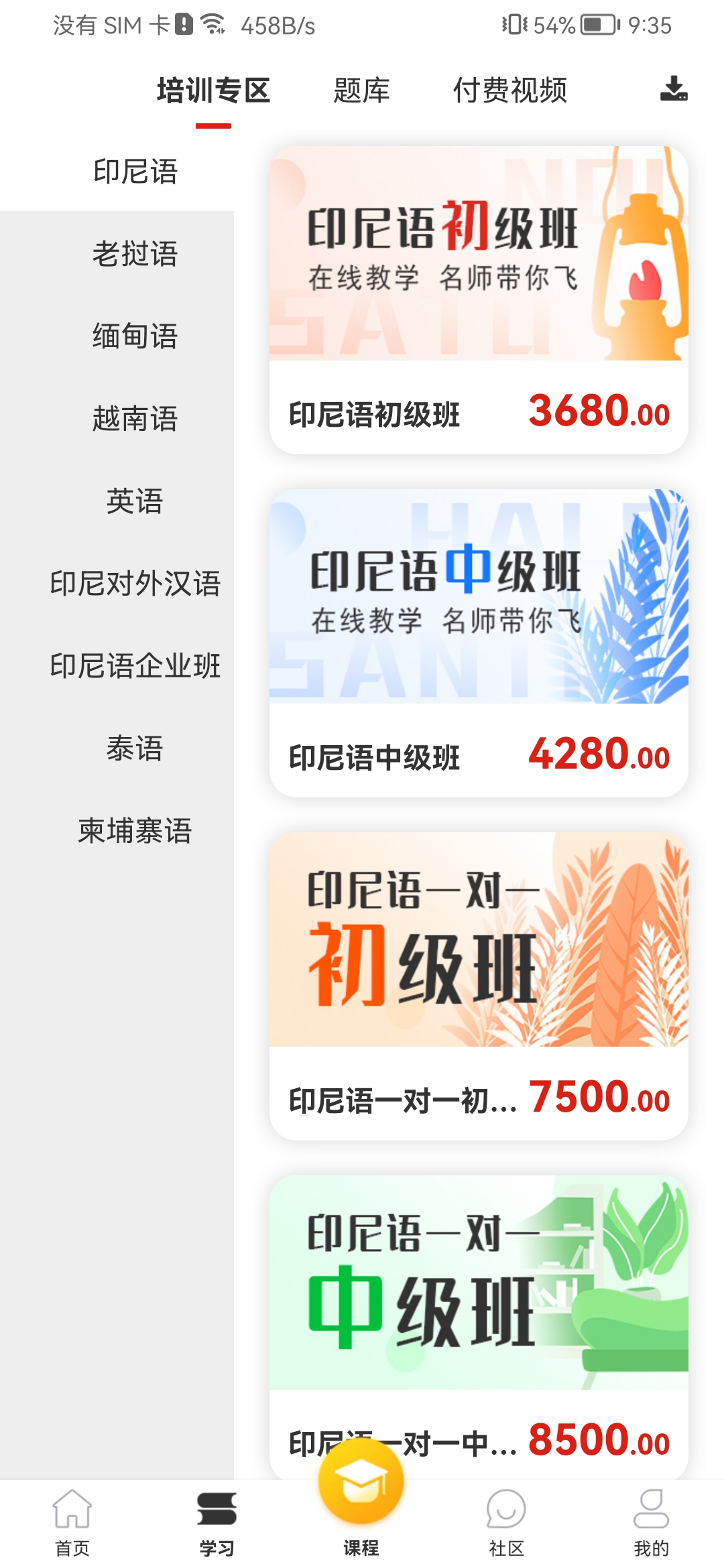724x1568 pixels.
Task: Select 印尼语企业班 category
Action: [135, 666]
